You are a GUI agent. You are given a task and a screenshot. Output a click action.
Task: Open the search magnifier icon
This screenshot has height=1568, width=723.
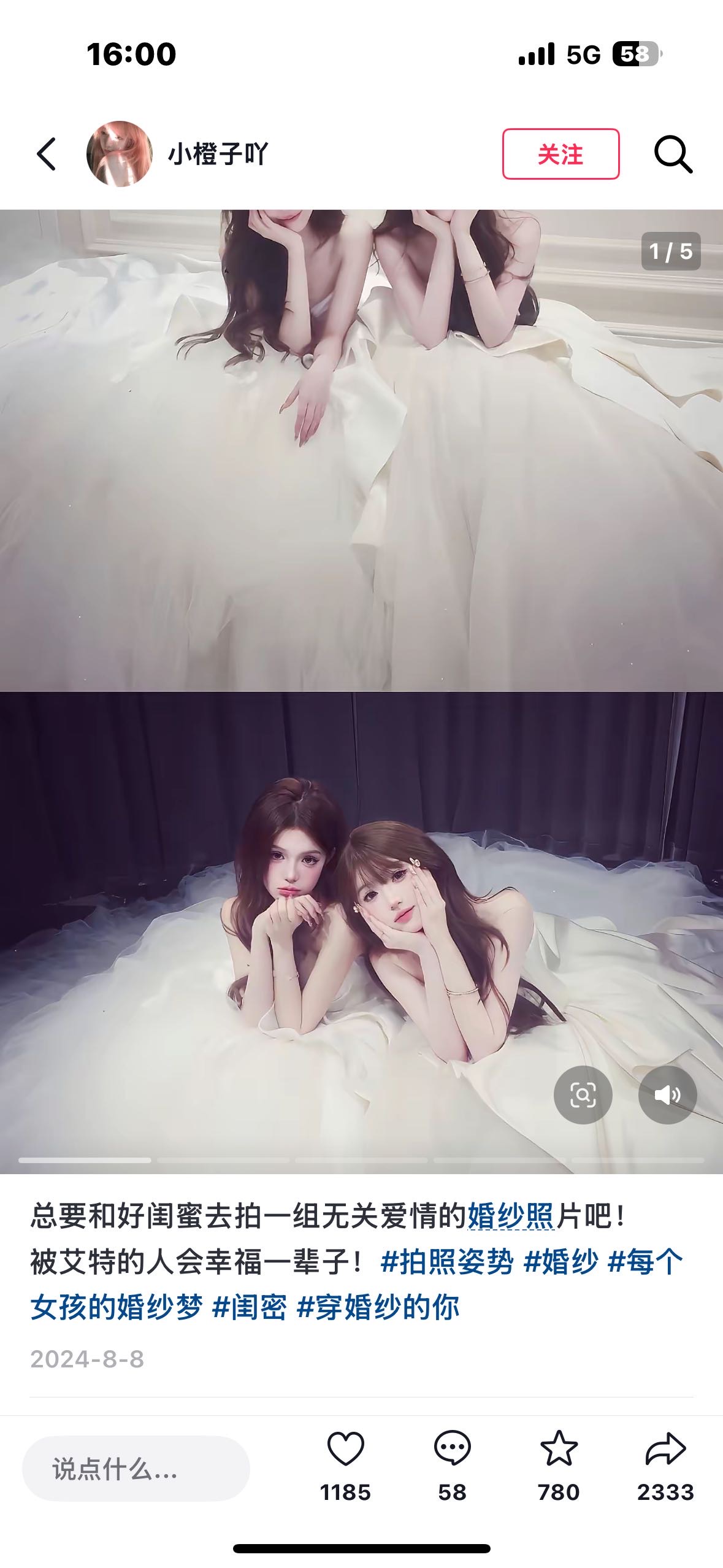pyautogui.click(x=673, y=154)
